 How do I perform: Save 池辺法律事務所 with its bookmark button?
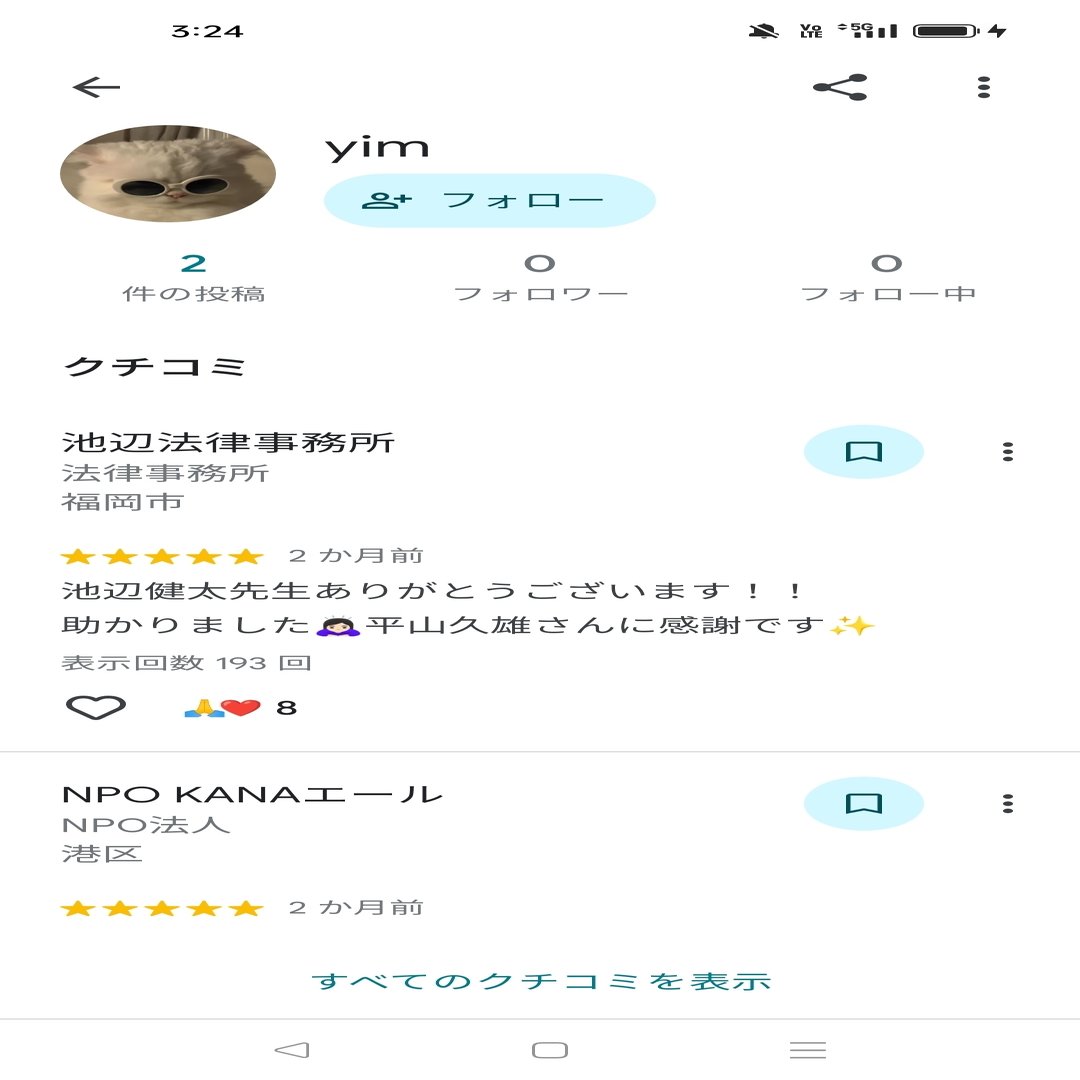[863, 452]
